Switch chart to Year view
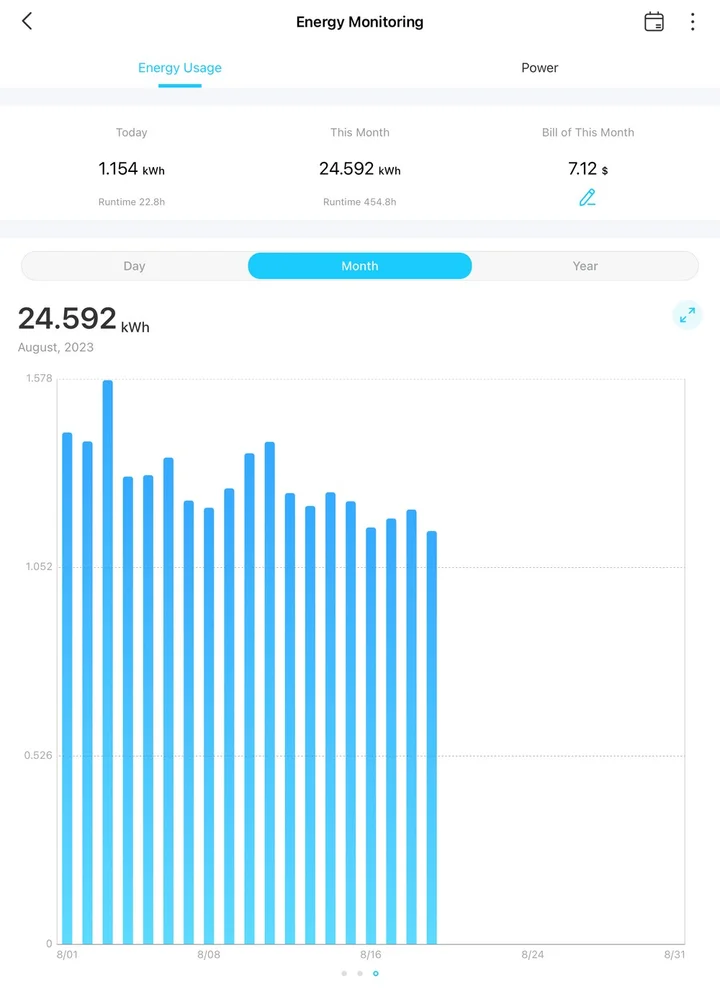This screenshot has height=997, width=720. (x=585, y=266)
